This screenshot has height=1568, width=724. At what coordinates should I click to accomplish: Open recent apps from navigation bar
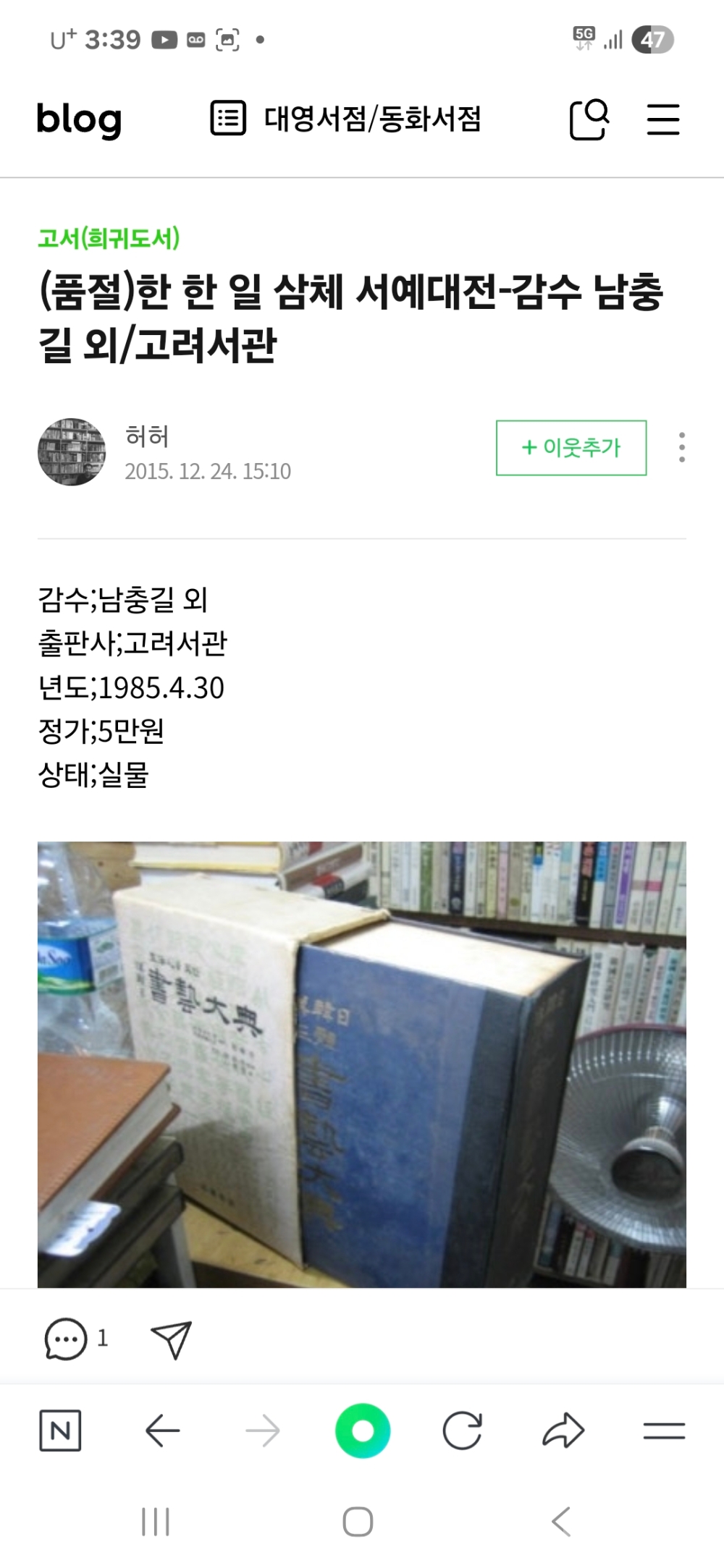point(156,1522)
